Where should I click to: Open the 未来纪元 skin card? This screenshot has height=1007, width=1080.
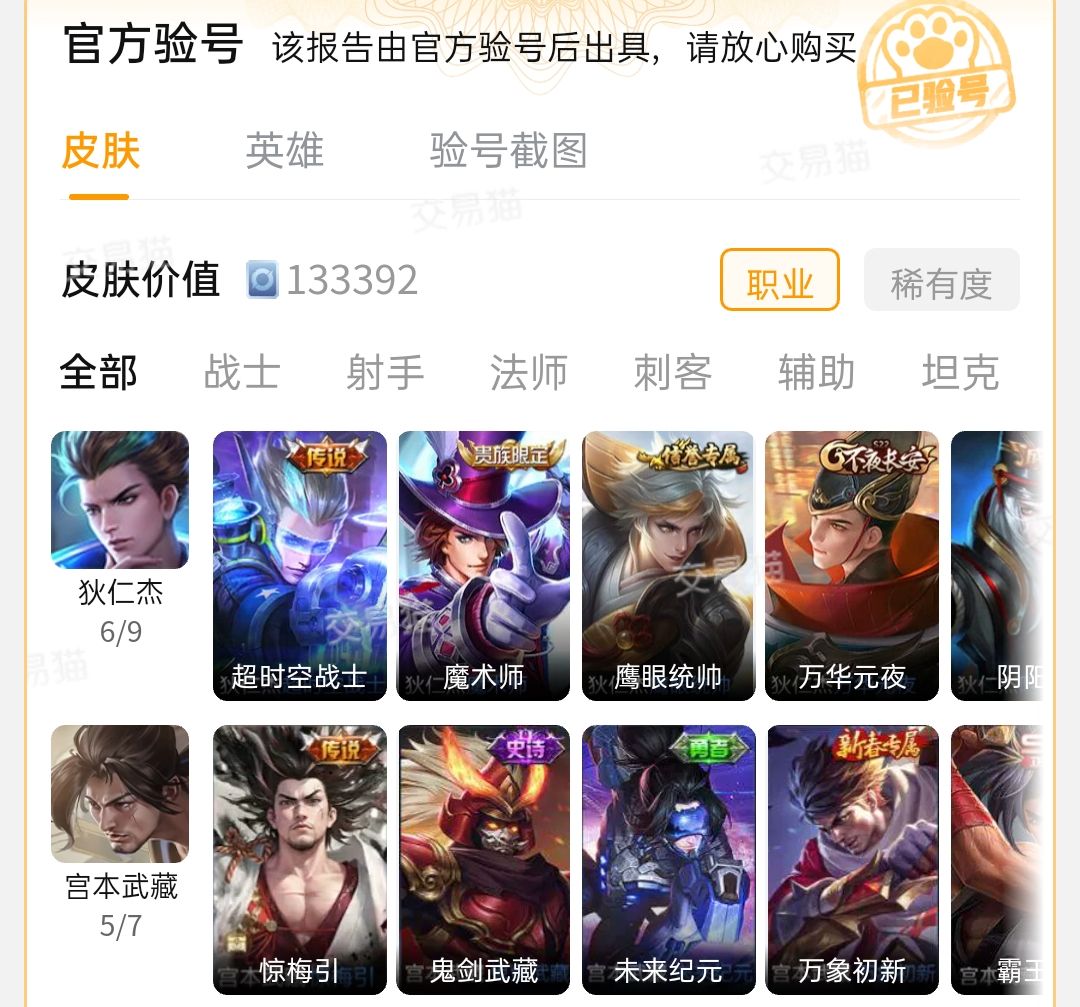click(x=668, y=859)
